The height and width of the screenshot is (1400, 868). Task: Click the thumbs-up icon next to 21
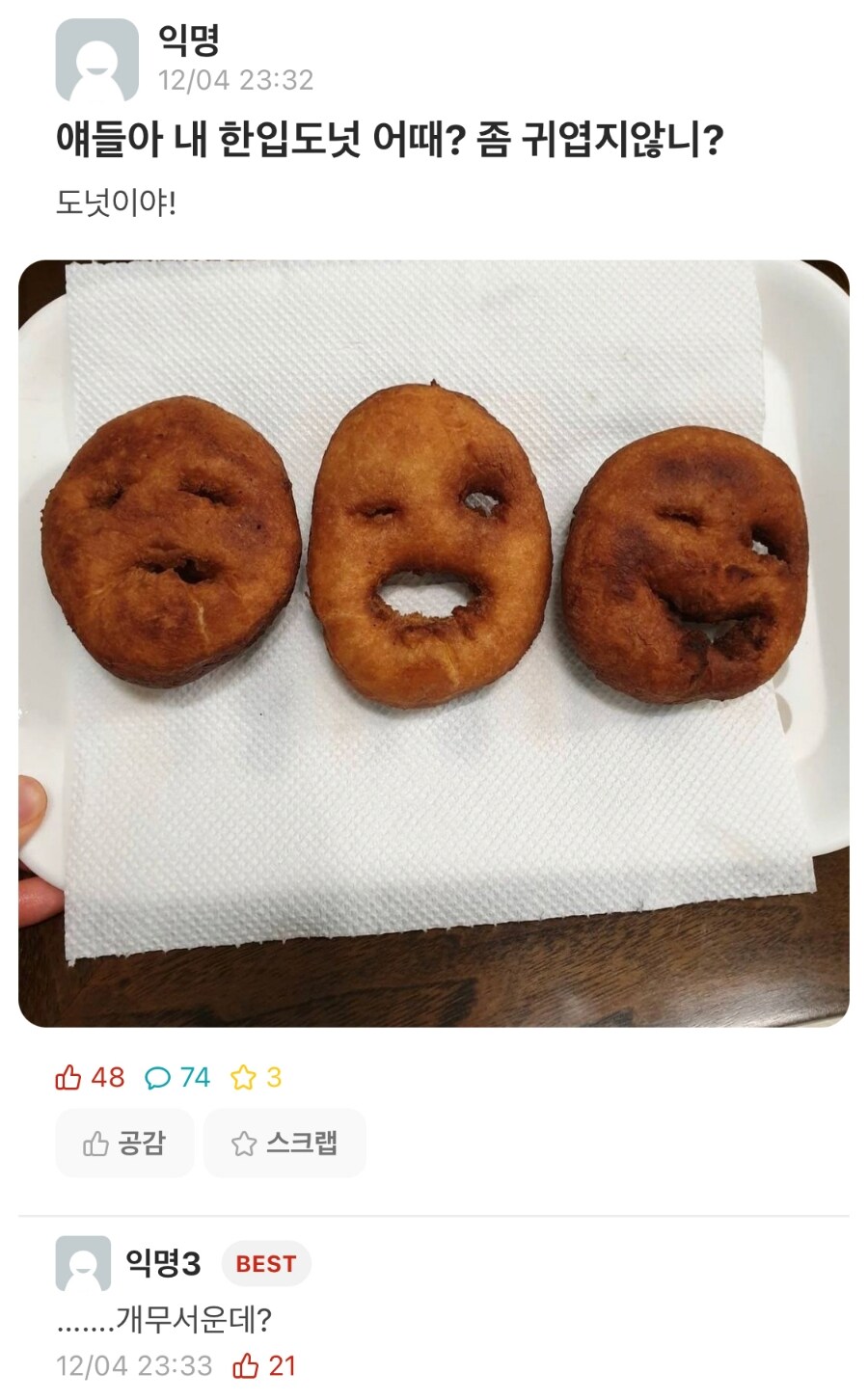click(248, 1366)
